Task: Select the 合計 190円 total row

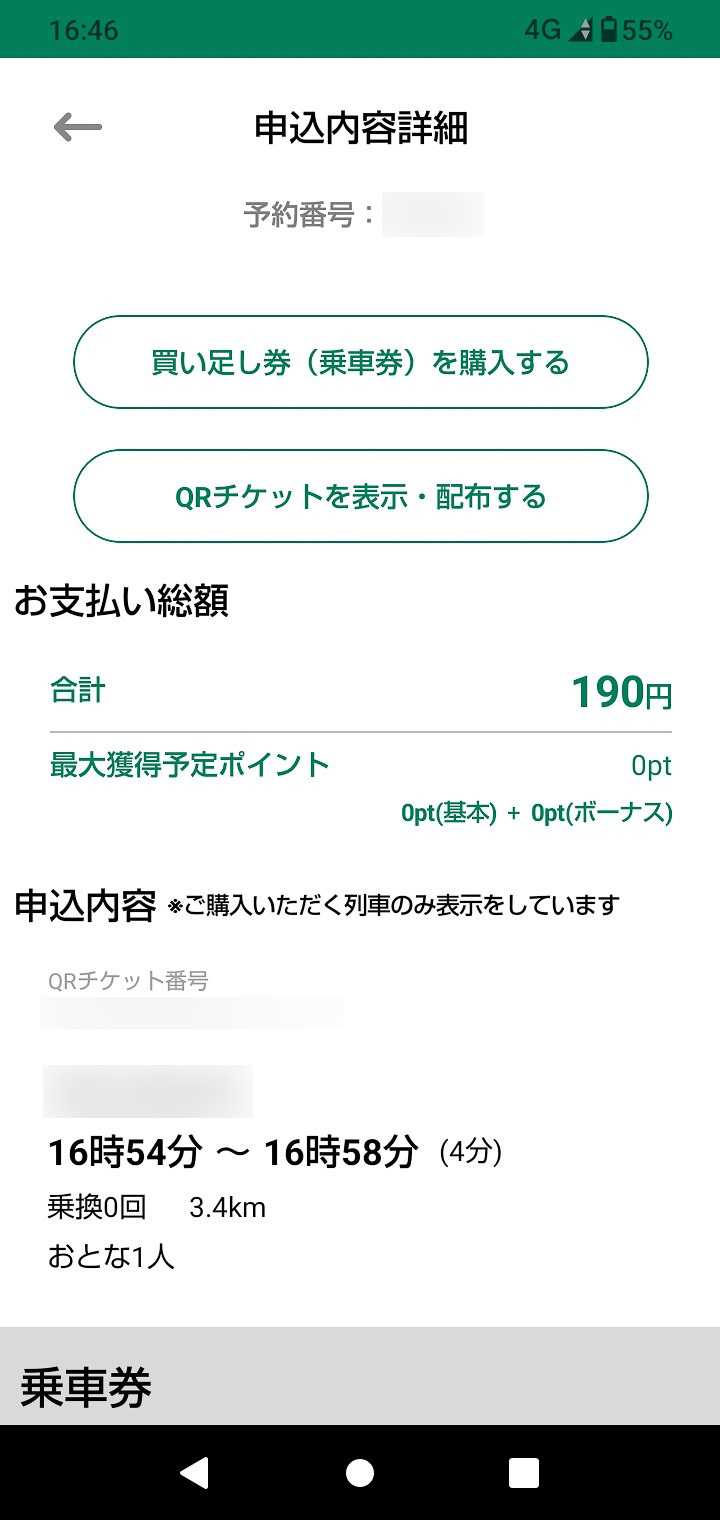Action: pyautogui.click(x=360, y=692)
